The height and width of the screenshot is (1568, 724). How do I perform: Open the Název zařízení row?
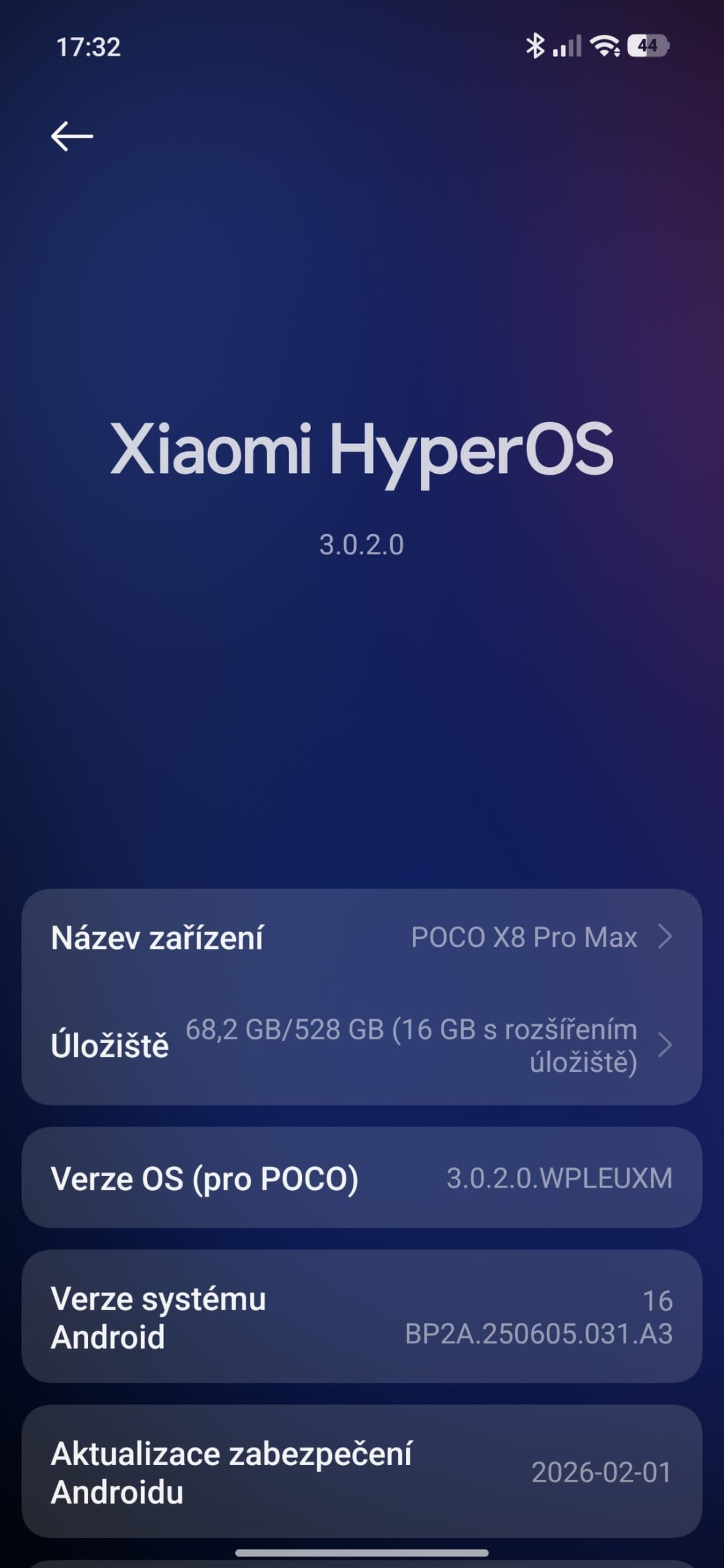click(361, 937)
